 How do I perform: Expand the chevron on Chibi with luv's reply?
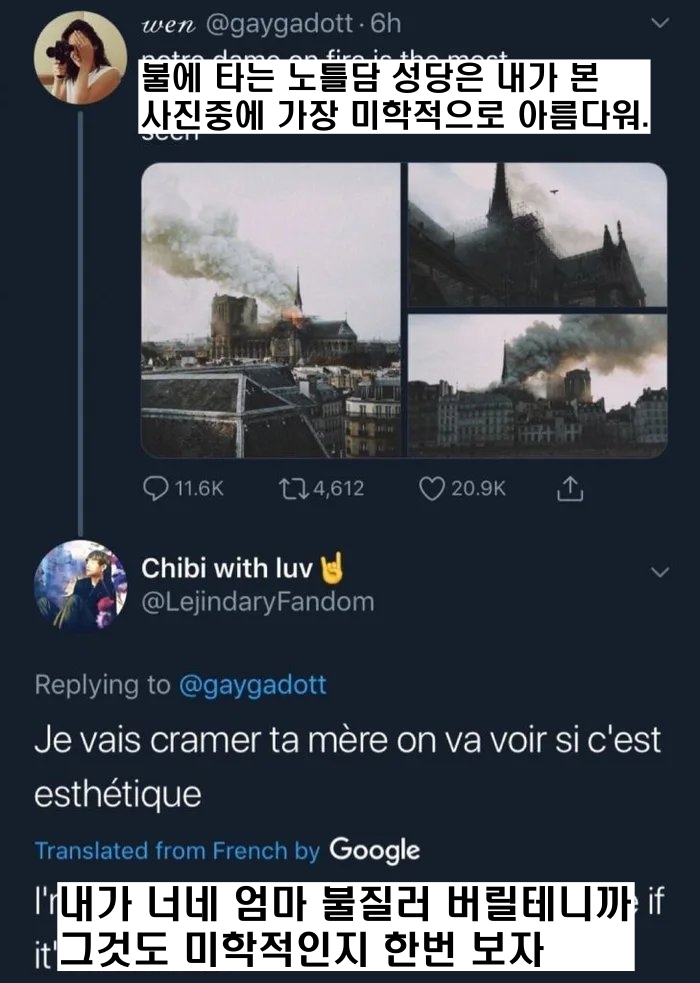point(660,572)
